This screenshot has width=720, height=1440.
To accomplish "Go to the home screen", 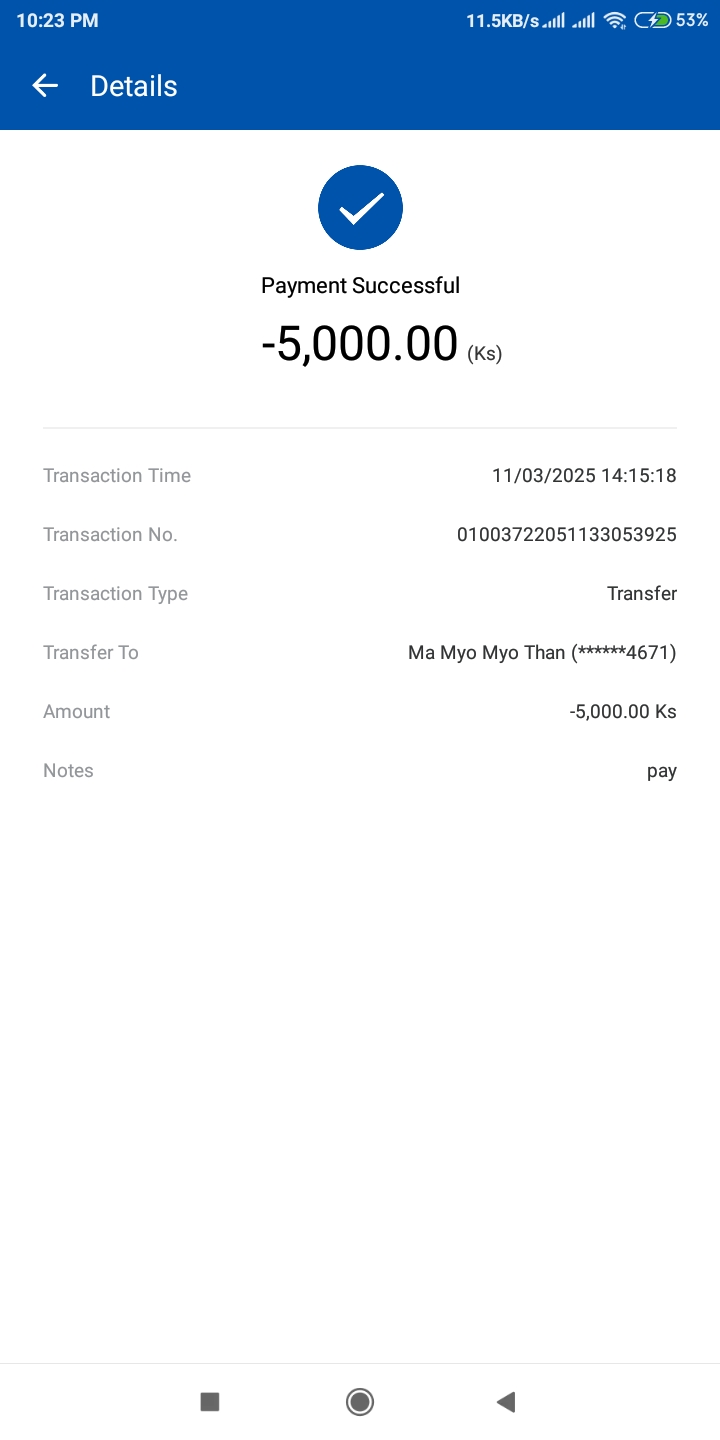I will pyautogui.click(x=360, y=1402).
